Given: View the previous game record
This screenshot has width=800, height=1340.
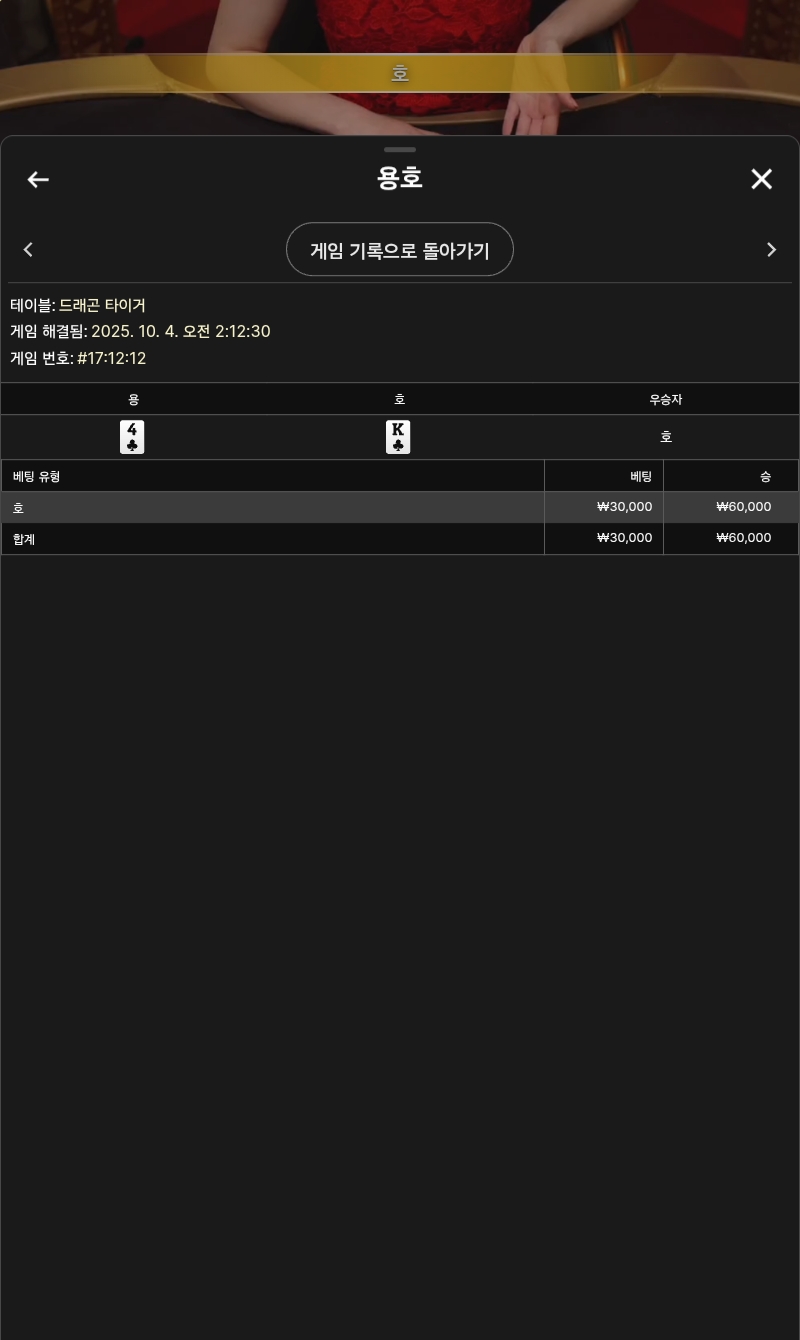Looking at the screenshot, I should pos(28,250).
